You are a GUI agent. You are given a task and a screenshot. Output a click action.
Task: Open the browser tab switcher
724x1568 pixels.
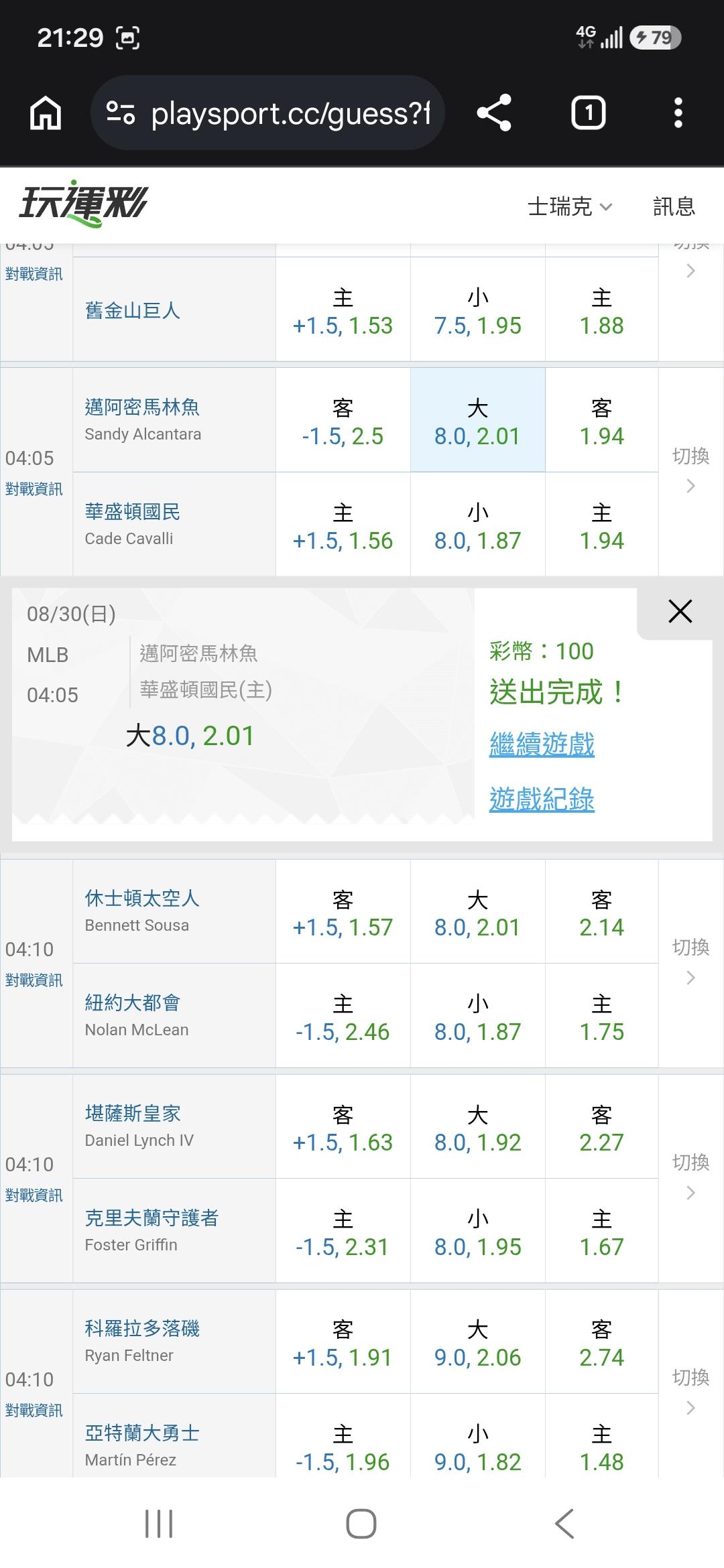point(589,113)
